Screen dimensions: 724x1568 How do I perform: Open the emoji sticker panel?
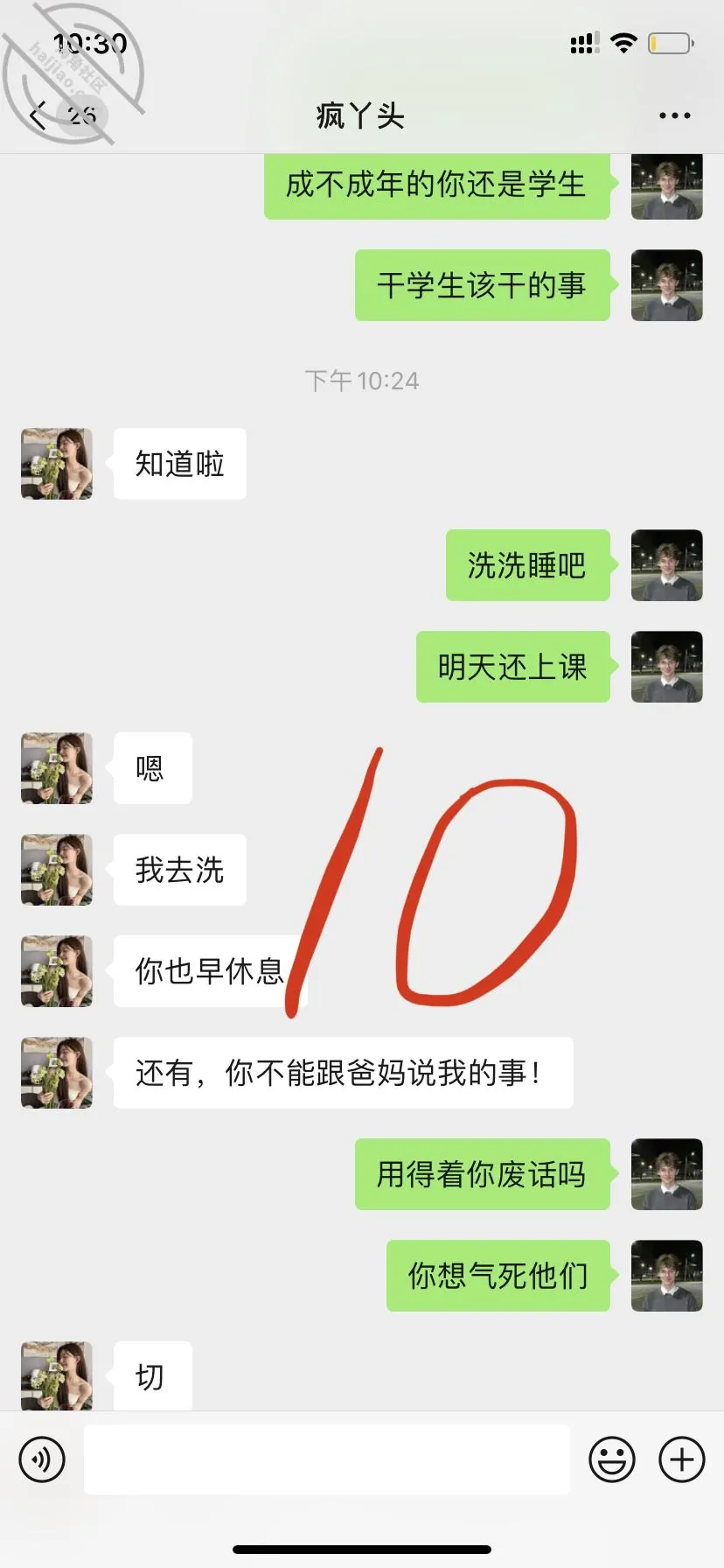(612, 1459)
